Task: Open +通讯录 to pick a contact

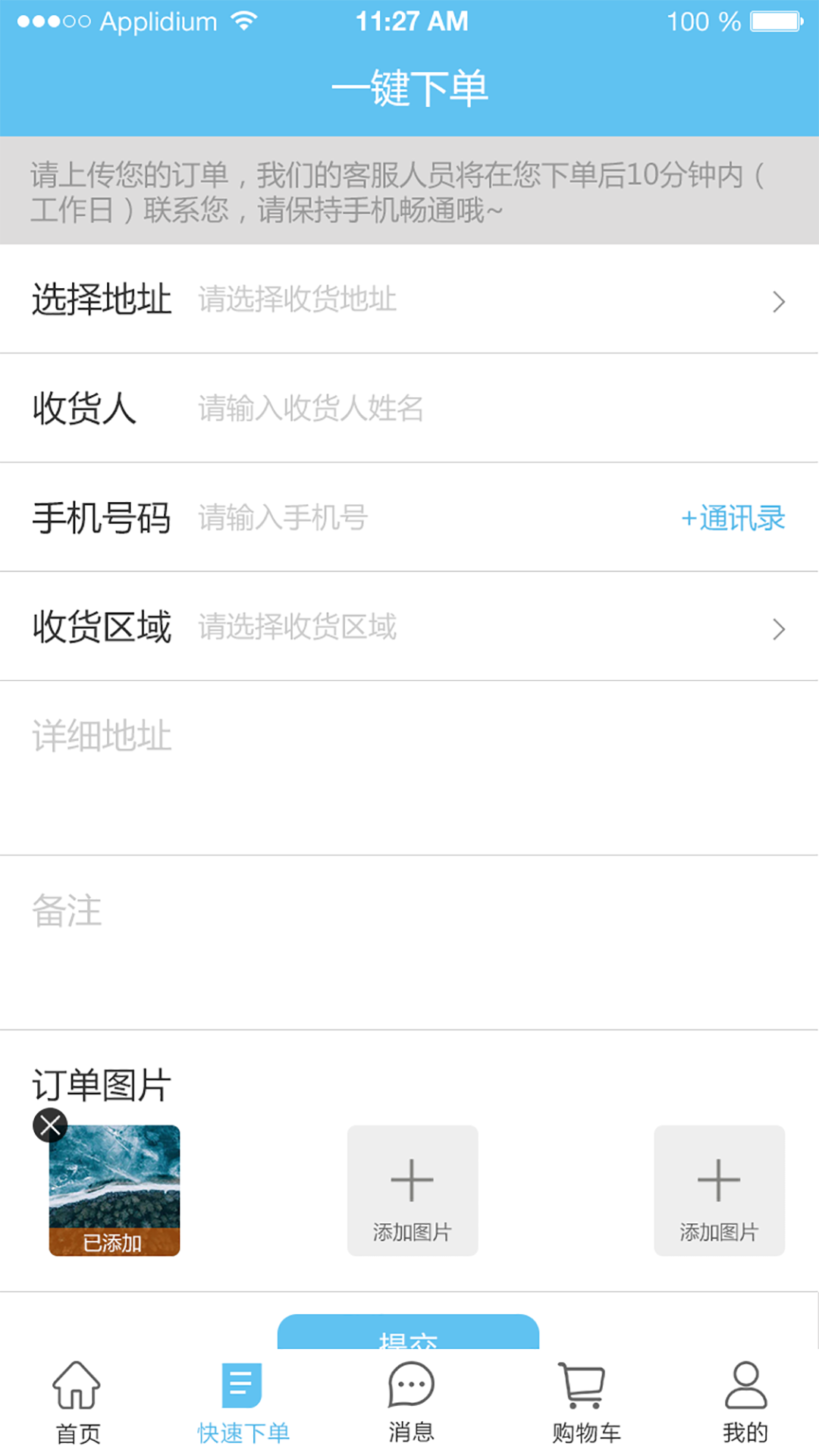Action: point(733,519)
